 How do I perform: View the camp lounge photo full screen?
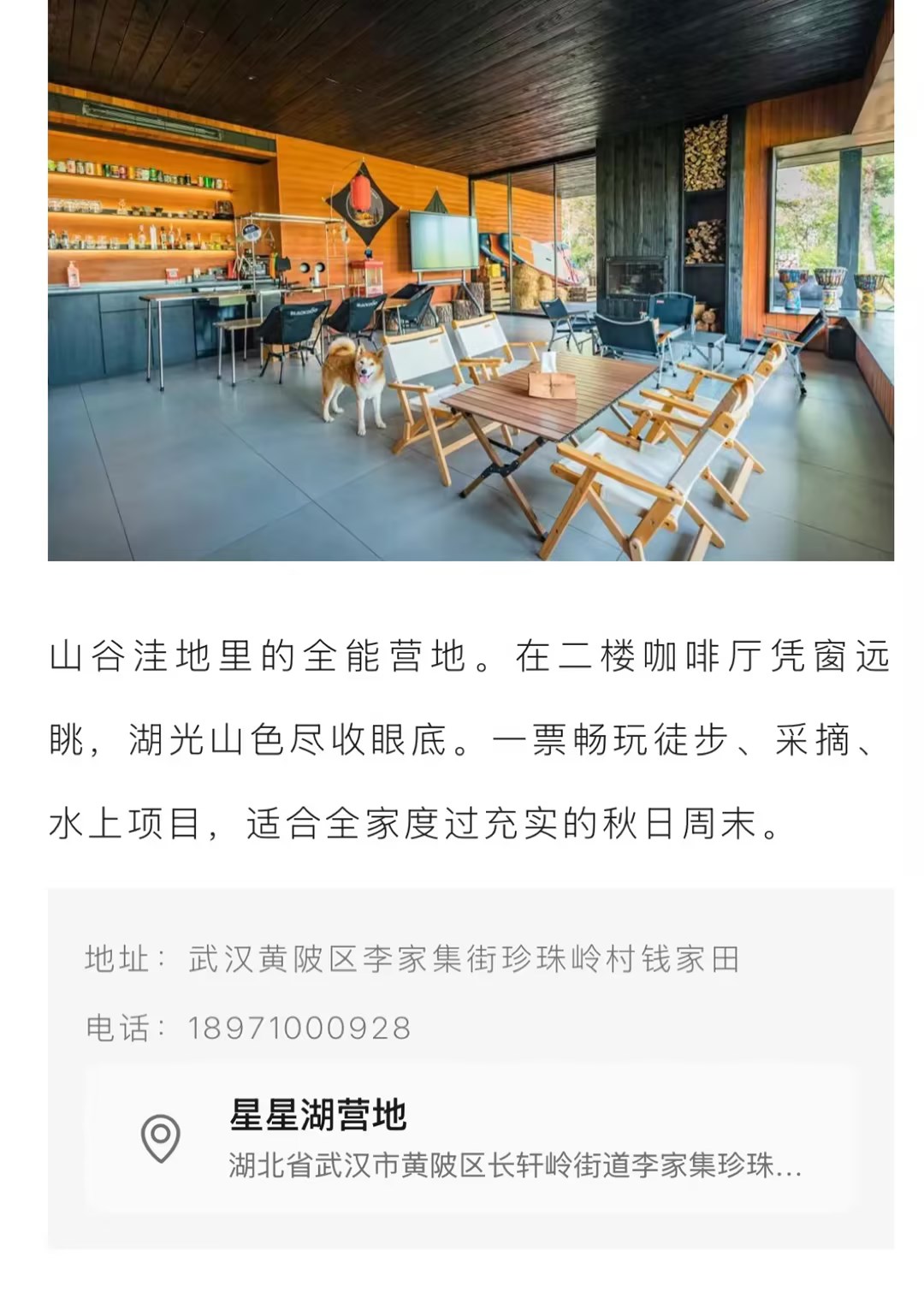(471, 282)
